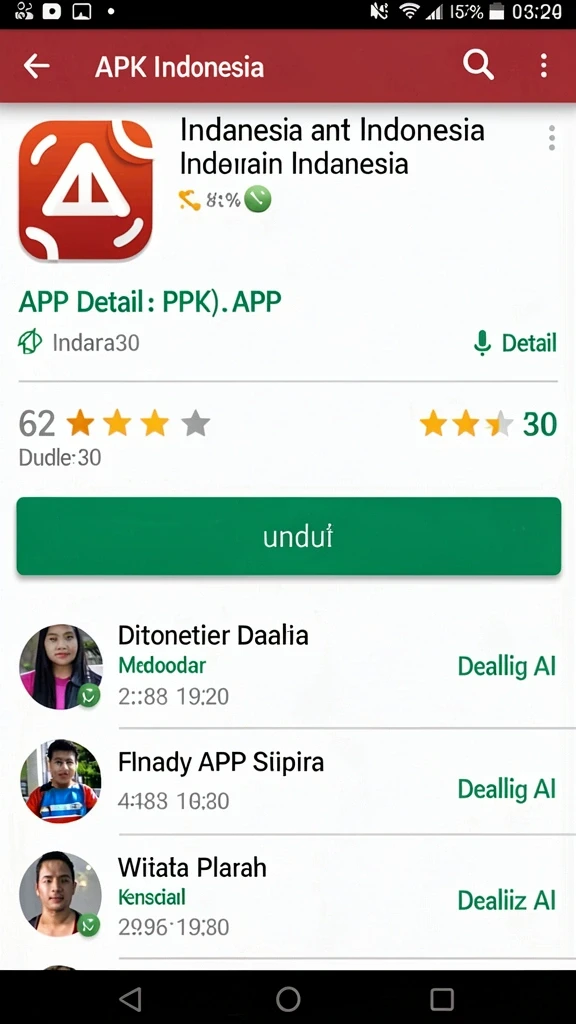Viewport: 576px width, 1024px height.
Task: Go back using the toolbar arrow
Action: point(37,66)
